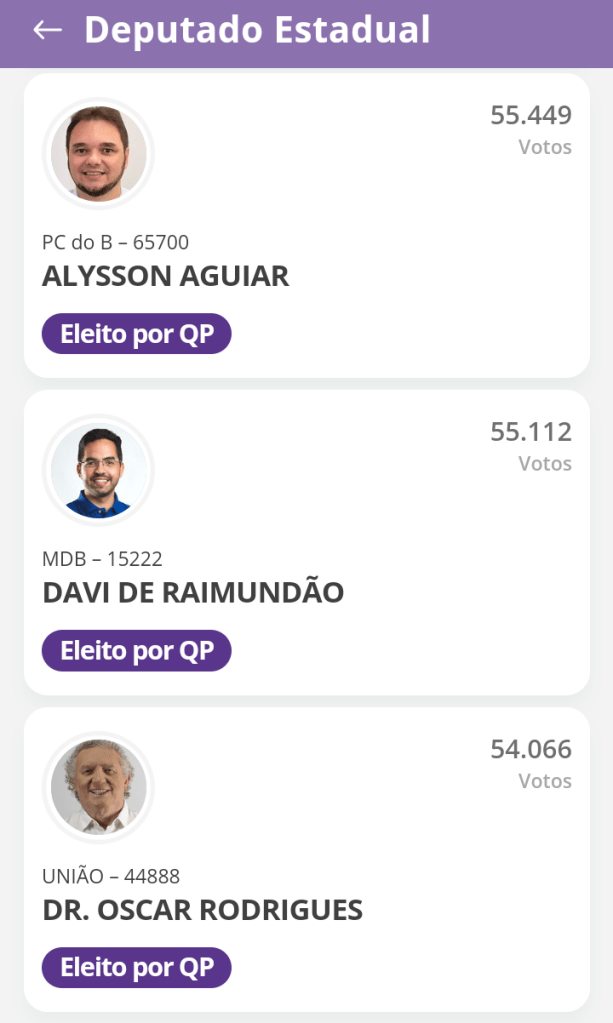Go back from Deputado Estadual

[47, 31]
